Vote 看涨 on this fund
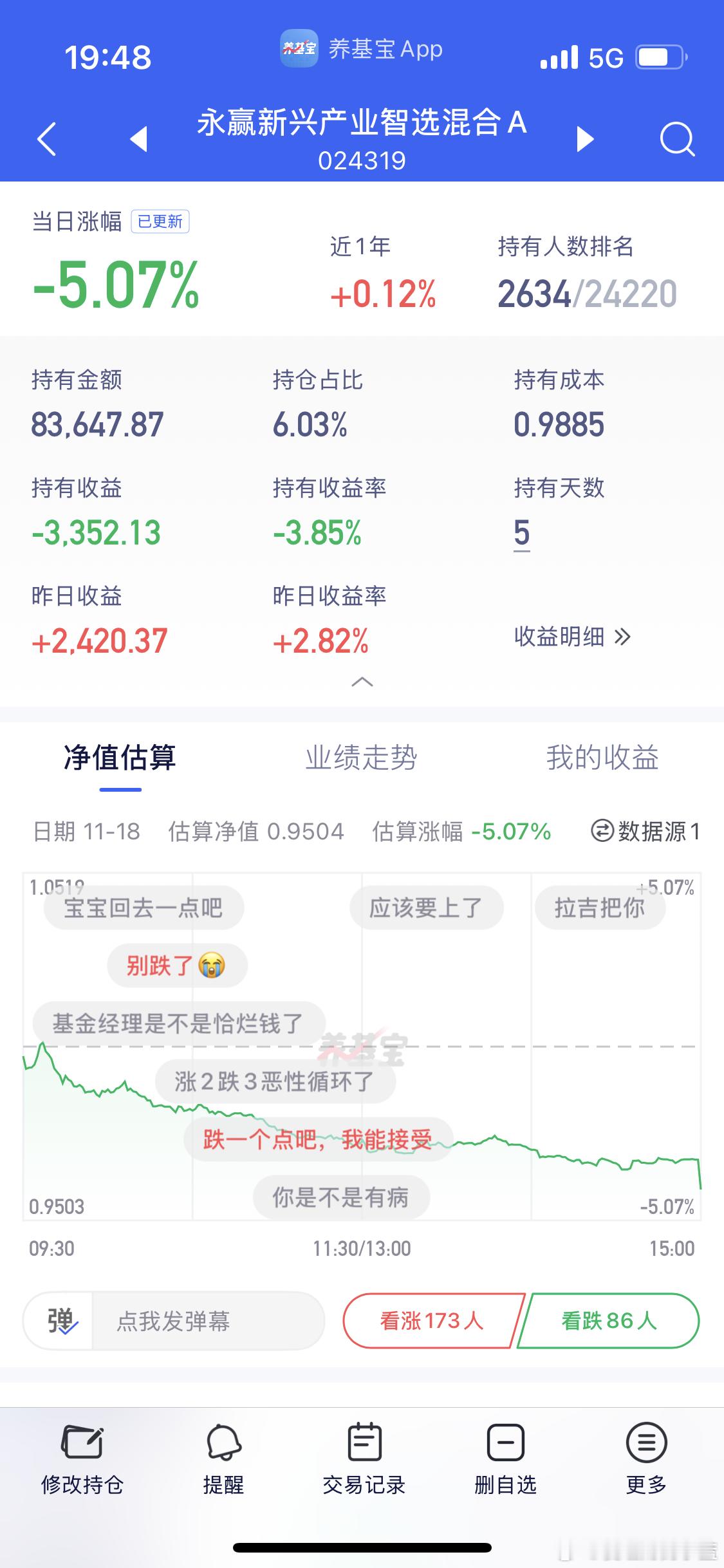Image resolution: width=724 pixels, height=1568 pixels. [x=430, y=1320]
